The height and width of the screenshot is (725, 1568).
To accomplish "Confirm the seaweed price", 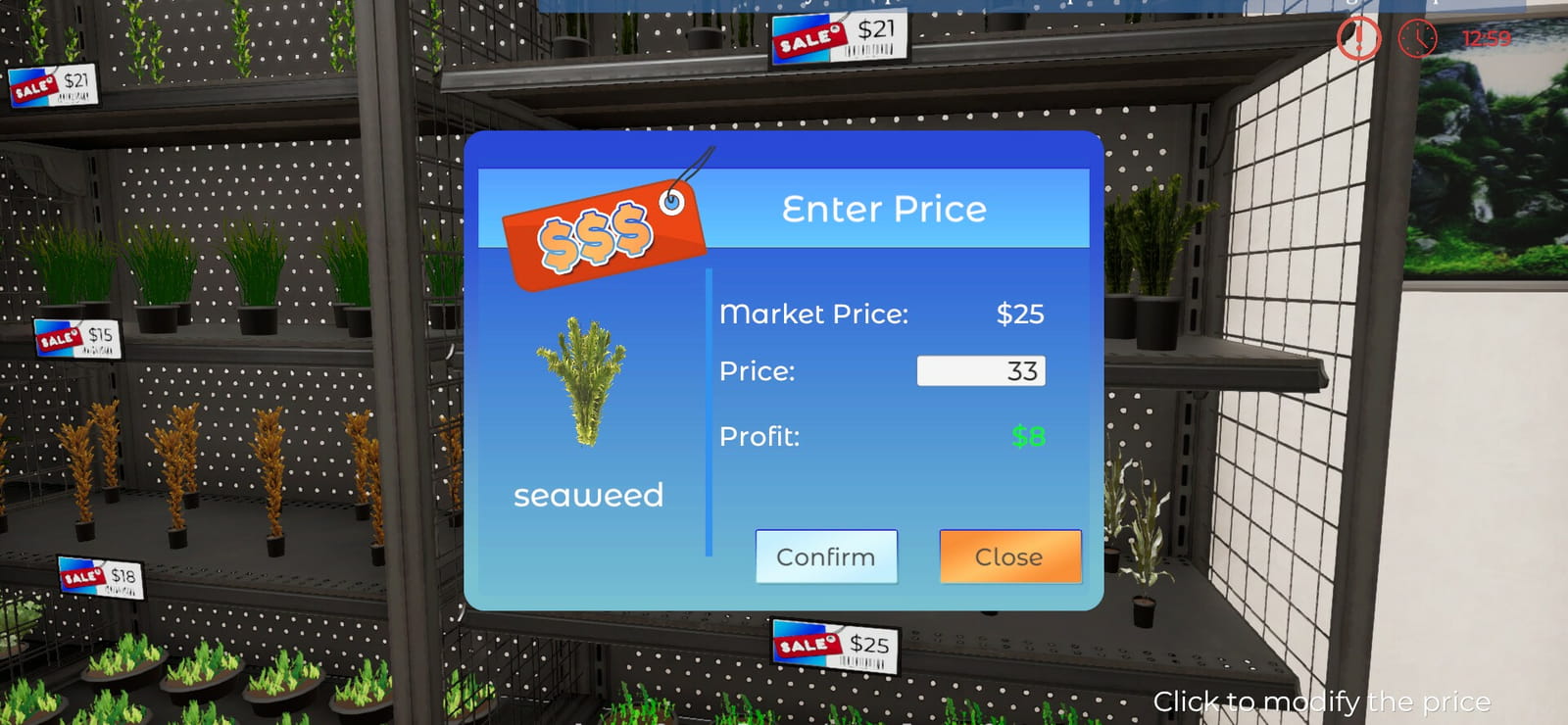I will (x=826, y=556).
